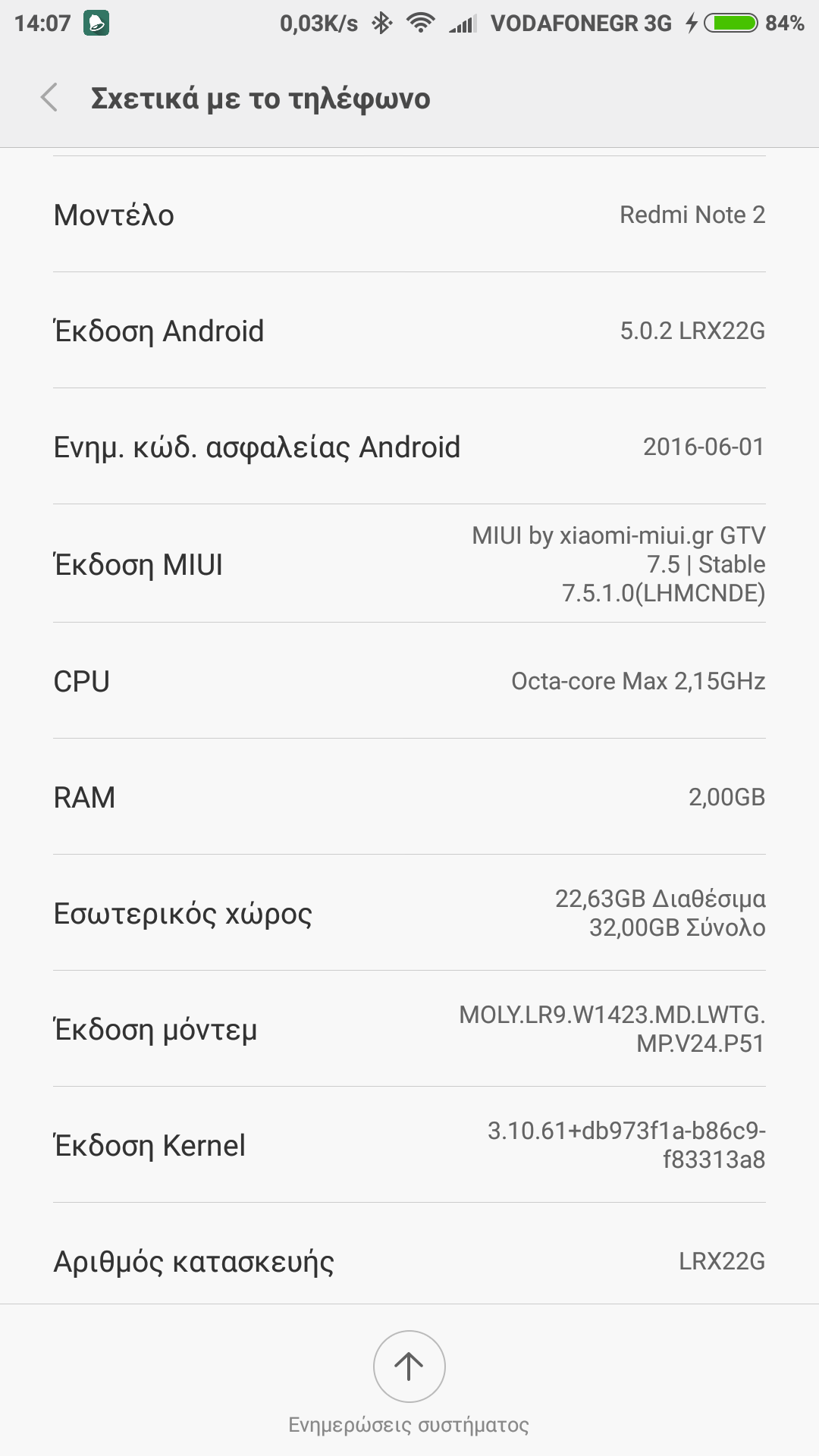The height and width of the screenshot is (1456, 819).
Task: Tap the Αριθμός κατασκευής row
Action: click(409, 1261)
